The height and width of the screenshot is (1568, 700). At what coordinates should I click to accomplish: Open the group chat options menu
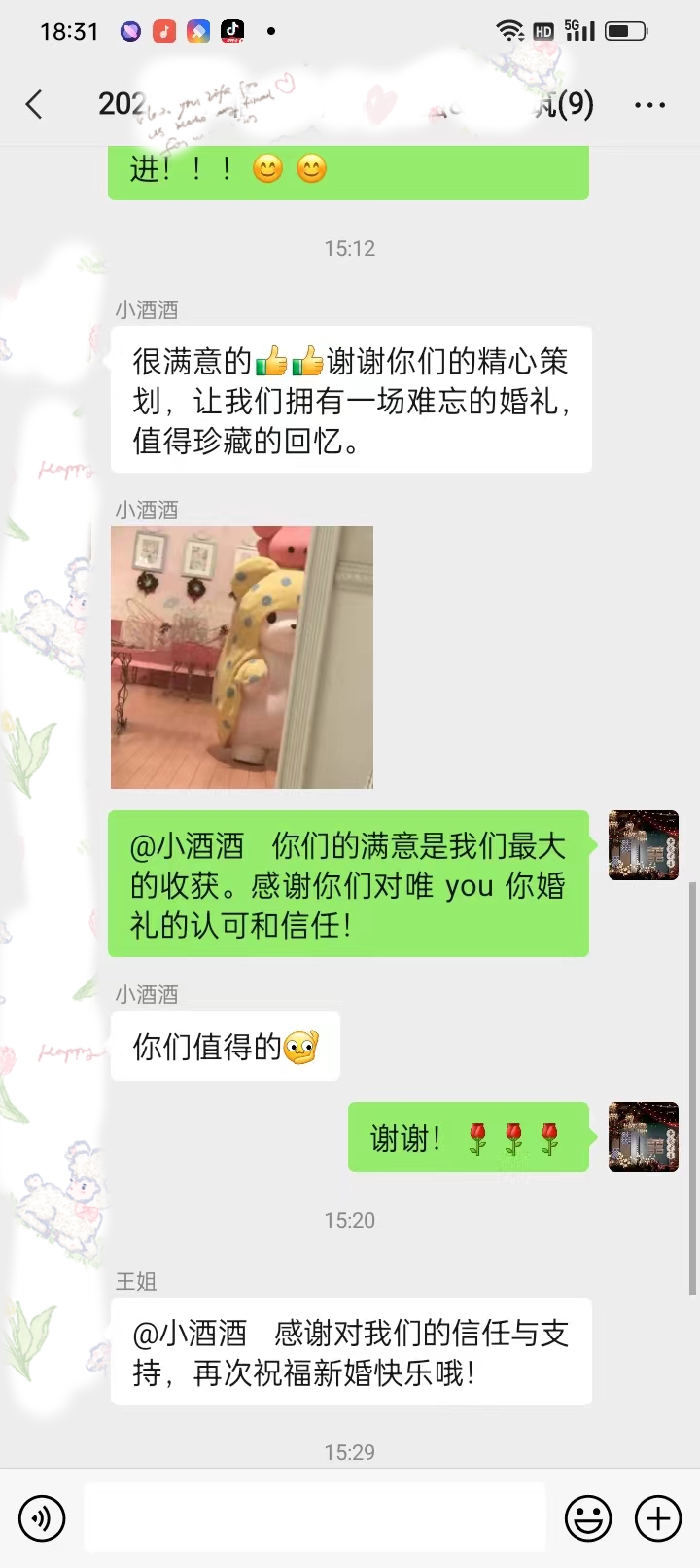(x=649, y=105)
